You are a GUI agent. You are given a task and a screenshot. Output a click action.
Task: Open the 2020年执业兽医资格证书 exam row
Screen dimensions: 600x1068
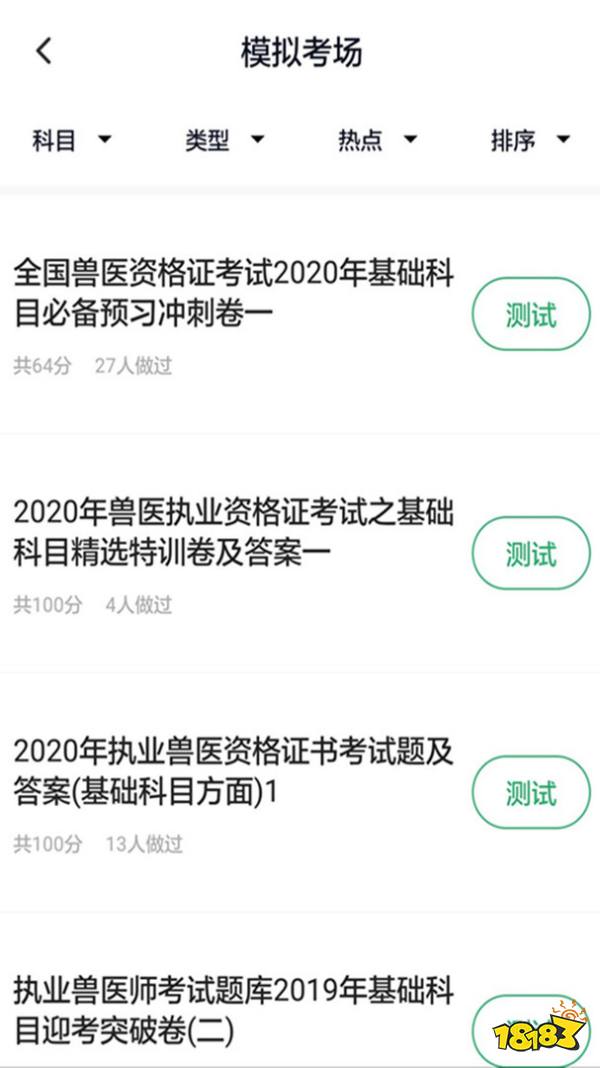(x=300, y=793)
